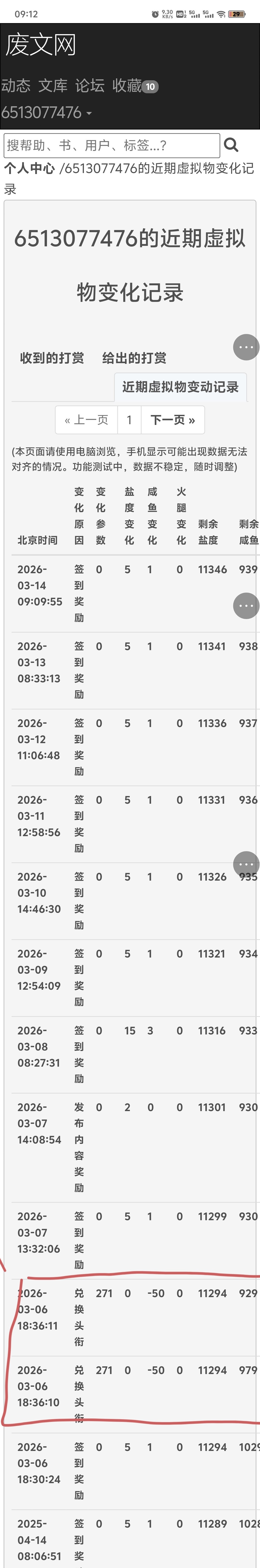Screen dimensions: 260x1568
Task: Open 收藏 favorites with badge 10
Action: tap(134, 86)
